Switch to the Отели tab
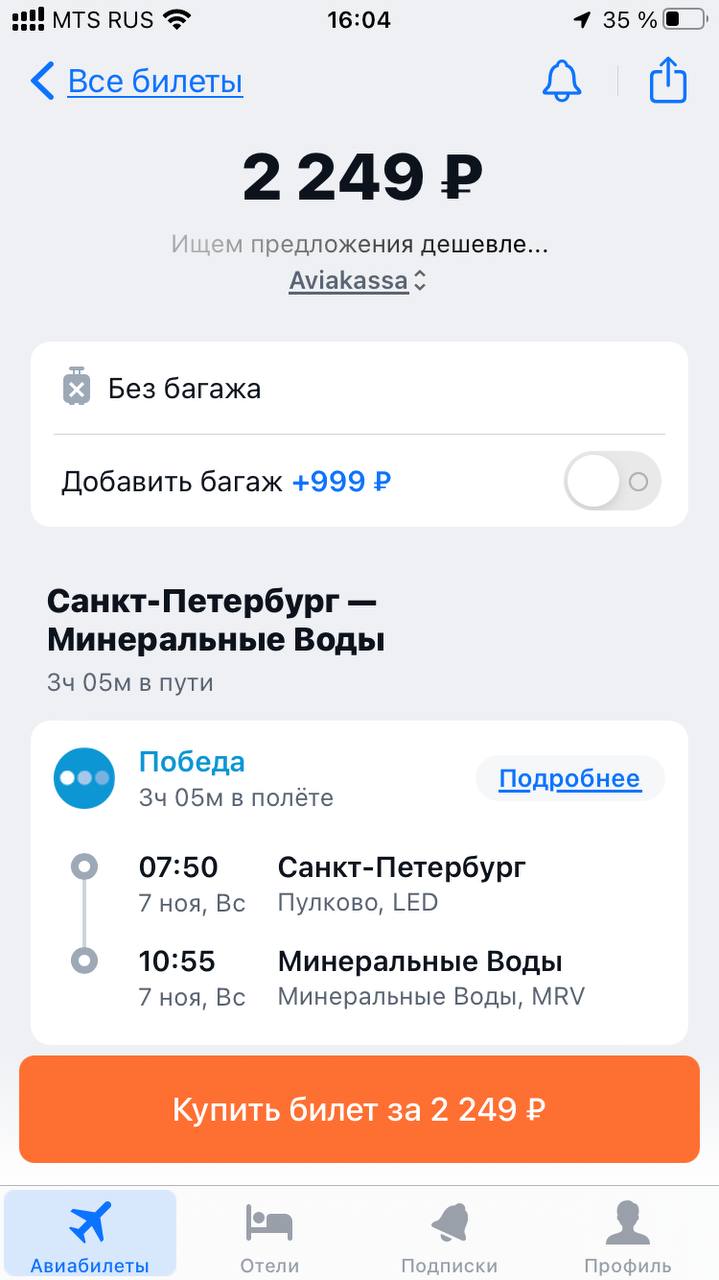The image size is (719, 1280). pos(269,1235)
